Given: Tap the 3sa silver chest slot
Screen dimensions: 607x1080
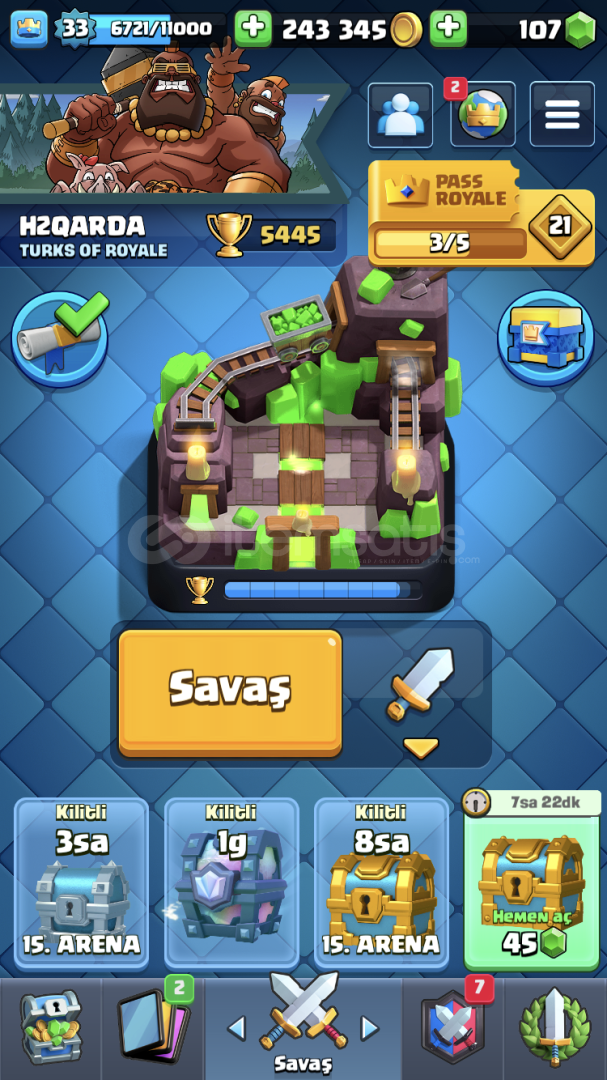Looking at the screenshot, I should click(82, 879).
